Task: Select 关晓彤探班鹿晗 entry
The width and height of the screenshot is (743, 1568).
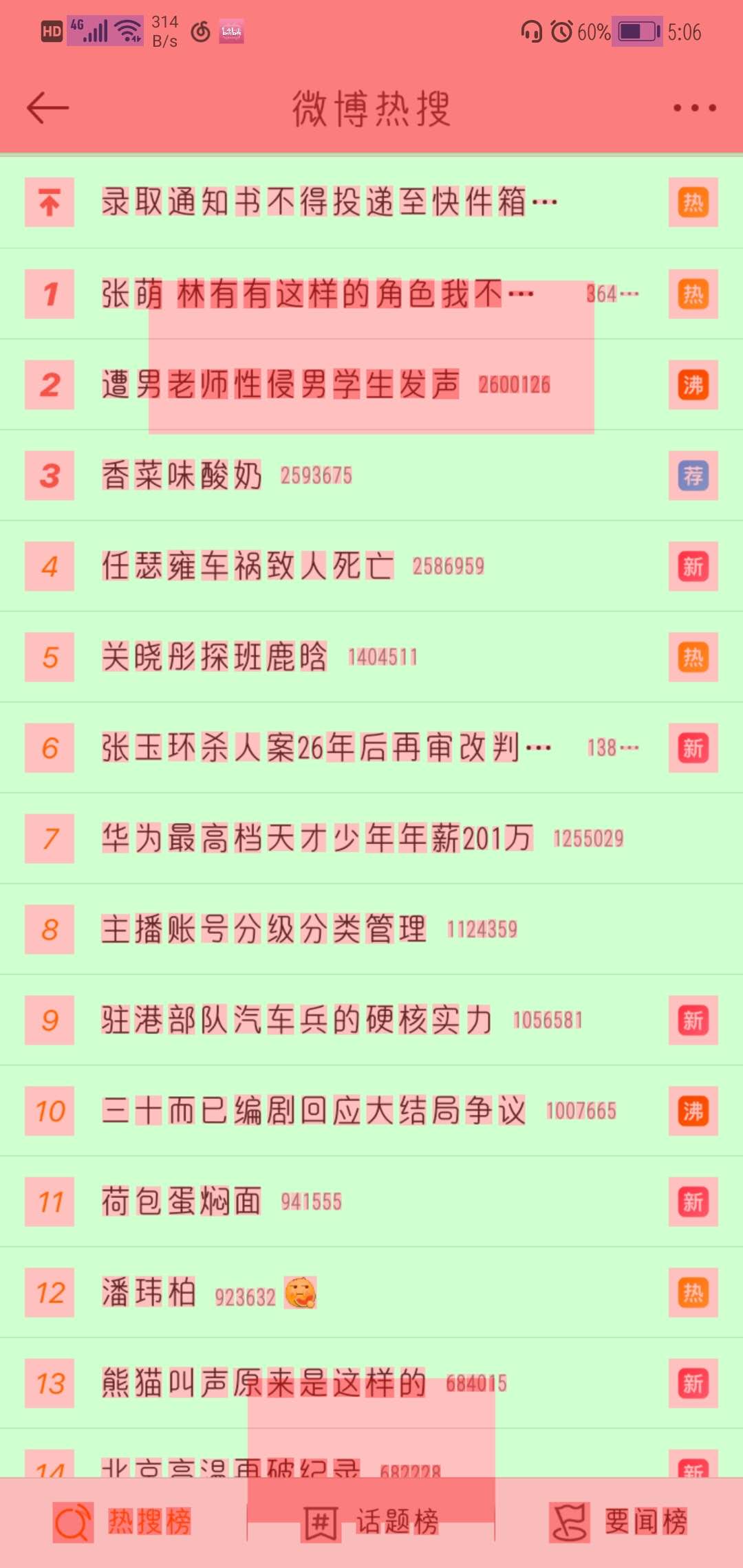Action: coord(214,657)
